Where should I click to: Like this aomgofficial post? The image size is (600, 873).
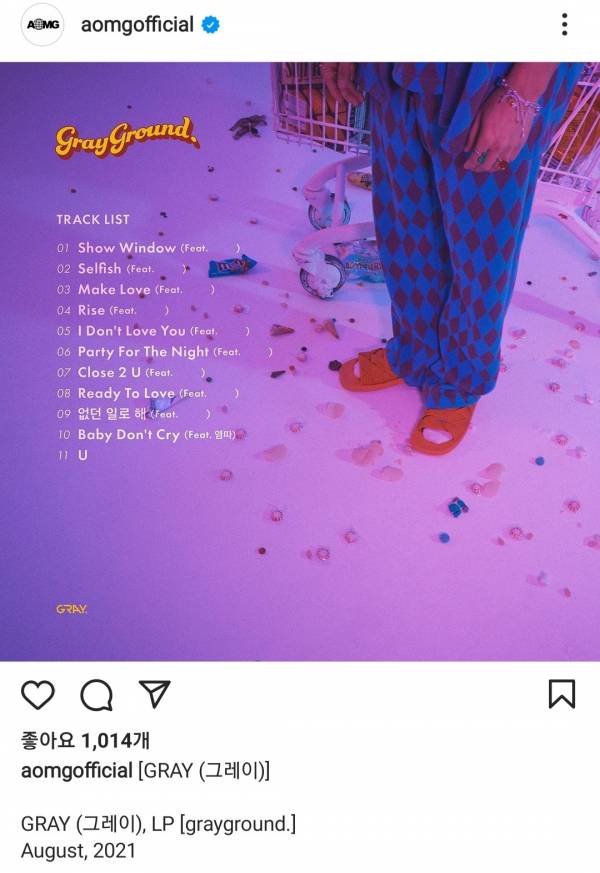coord(38,694)
